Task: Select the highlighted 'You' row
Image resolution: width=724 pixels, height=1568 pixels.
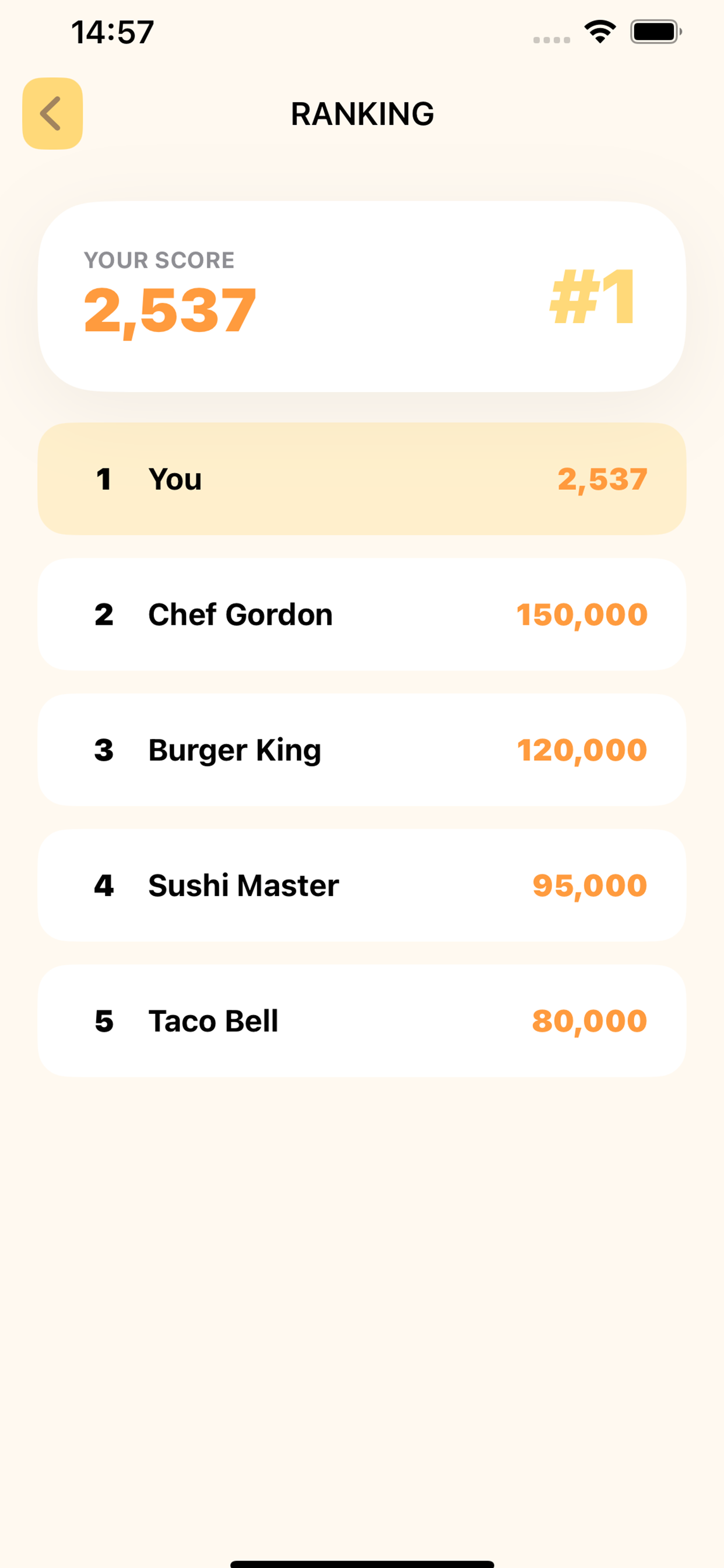Action: (x=362, y=479)
